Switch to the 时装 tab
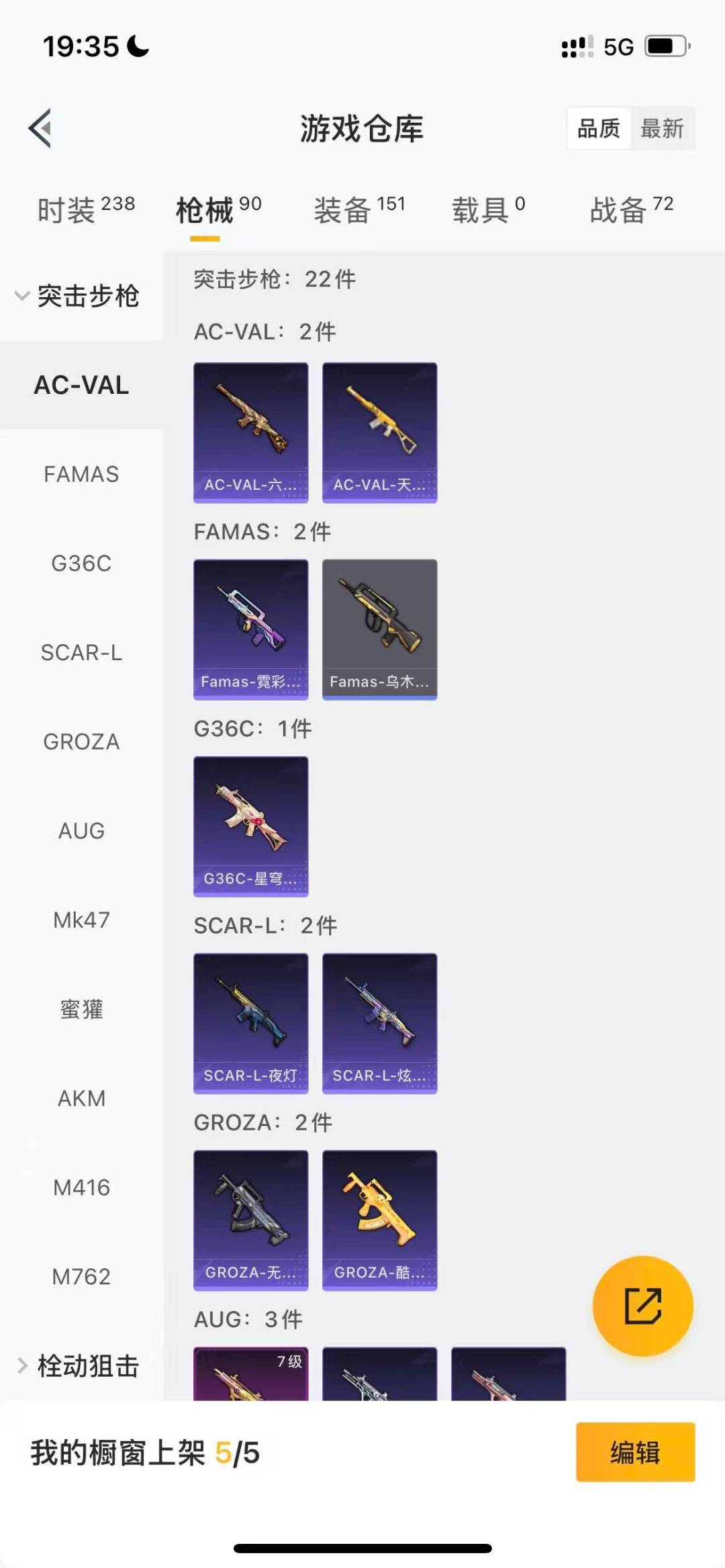Image resolution: width=725 pixels, height=1568 pixels. [86, 210]
